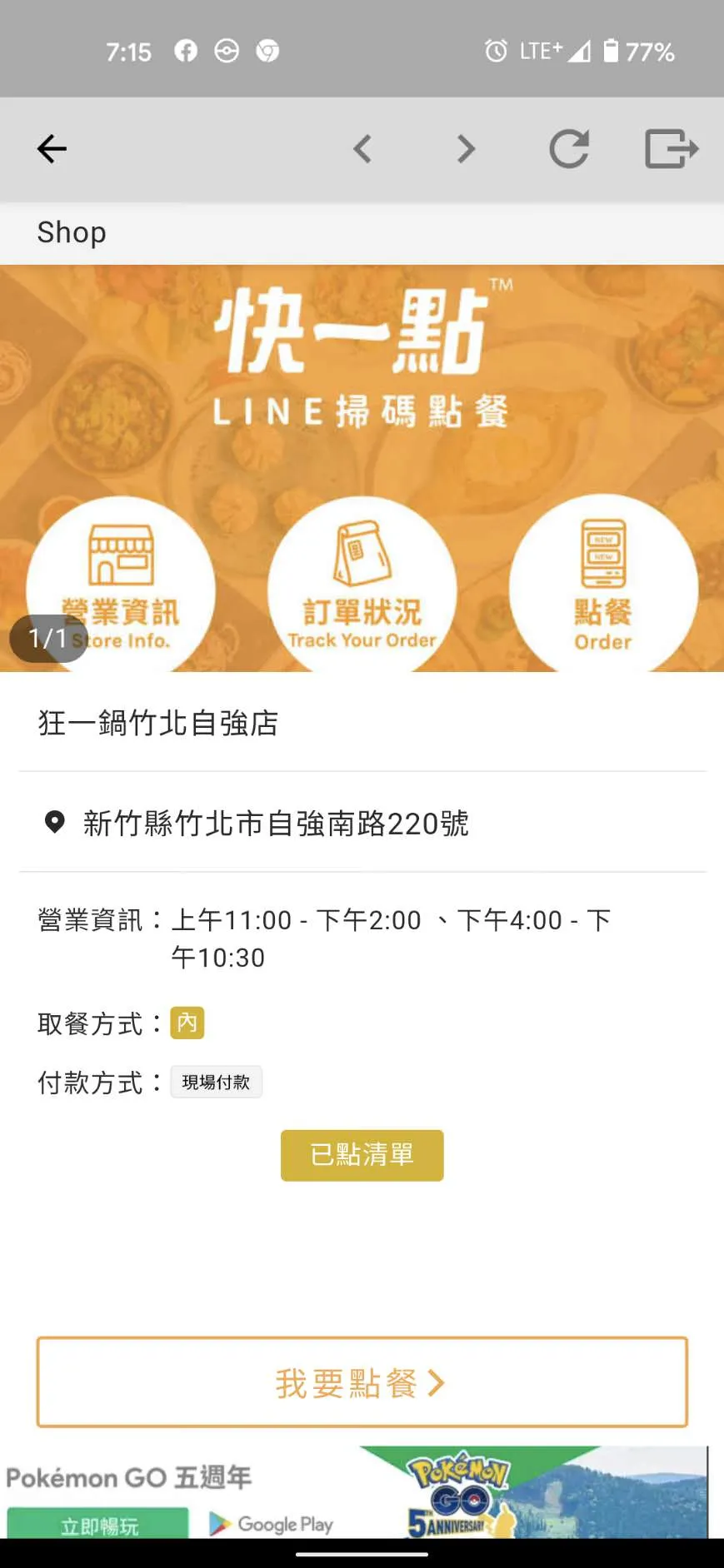Image resolution: width=724 pixels, height=1568 pixels.
Task: Tap 立即暢玩 in the Pokémon GO ad
Action: 98,1525
